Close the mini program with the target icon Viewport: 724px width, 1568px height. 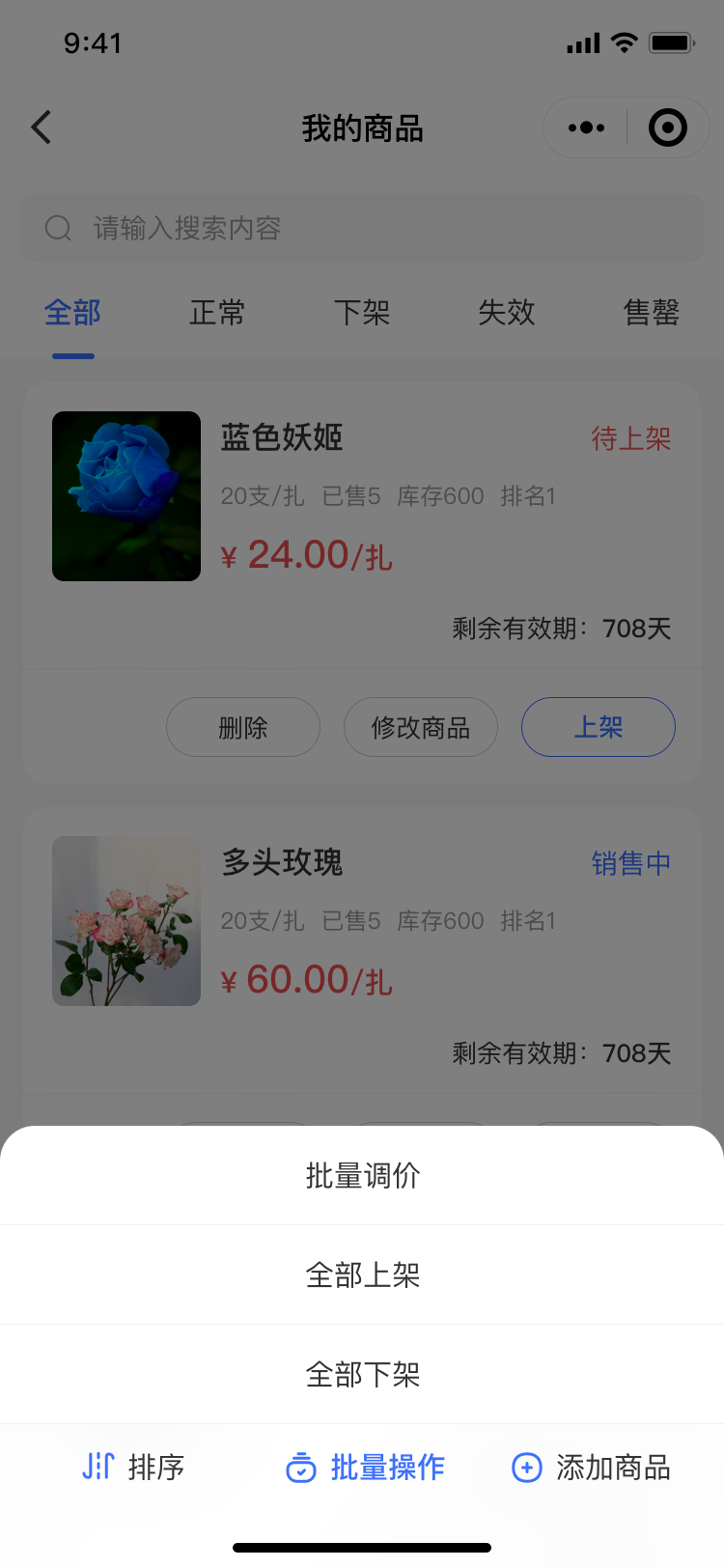(668, 127)
